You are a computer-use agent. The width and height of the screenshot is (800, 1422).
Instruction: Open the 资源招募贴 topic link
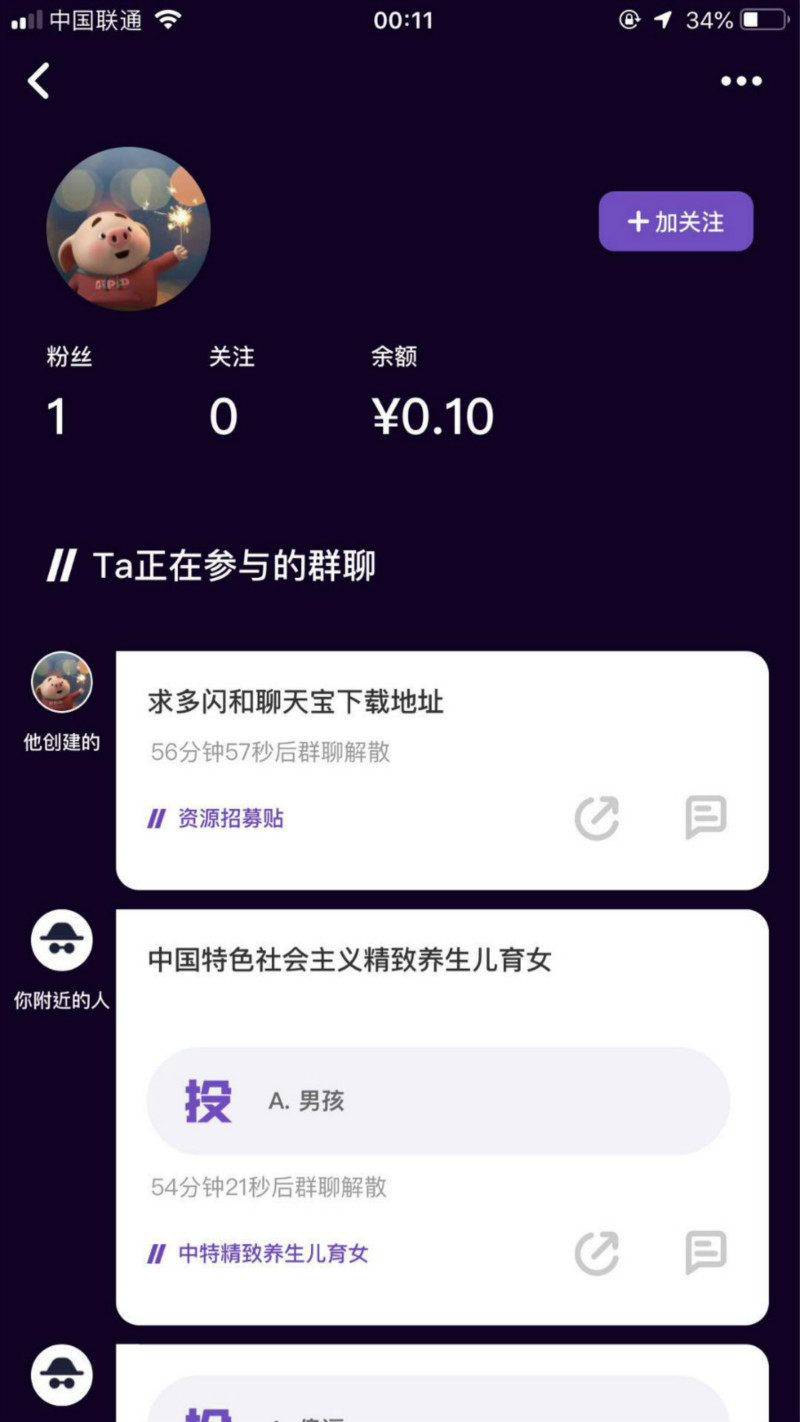[230, 818]
